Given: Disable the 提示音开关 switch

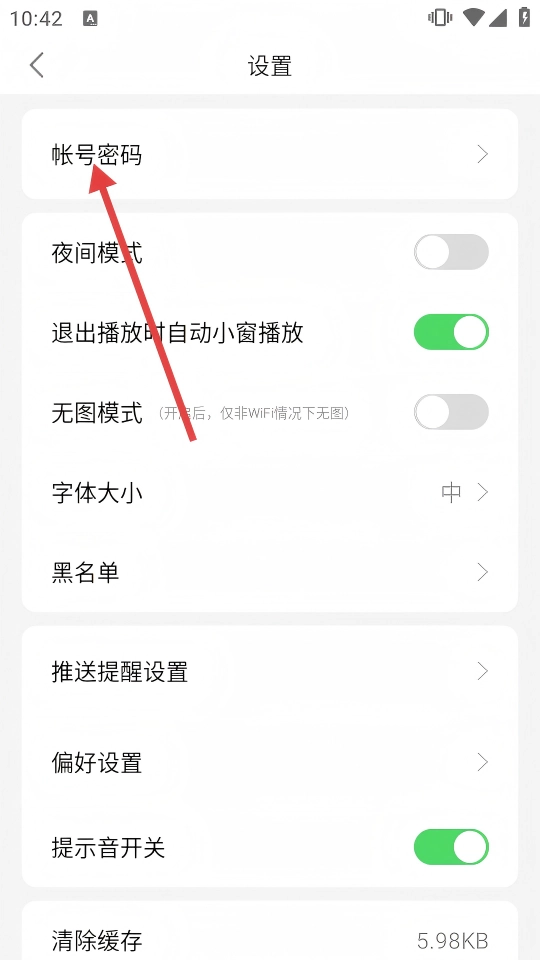Looking at the screenshot, I should click(451, 847).
